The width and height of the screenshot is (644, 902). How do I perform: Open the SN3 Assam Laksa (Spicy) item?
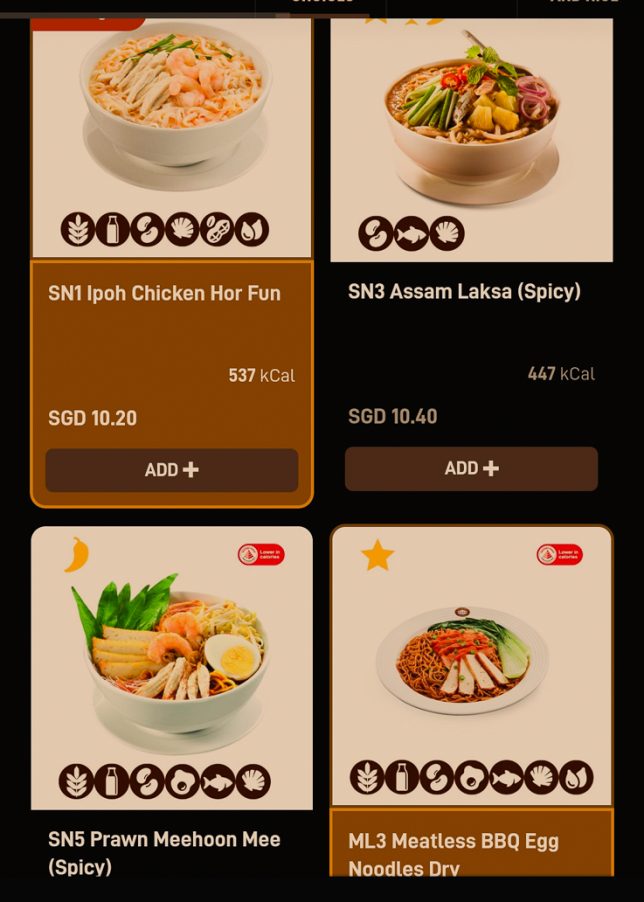click(x=464, y=292)
